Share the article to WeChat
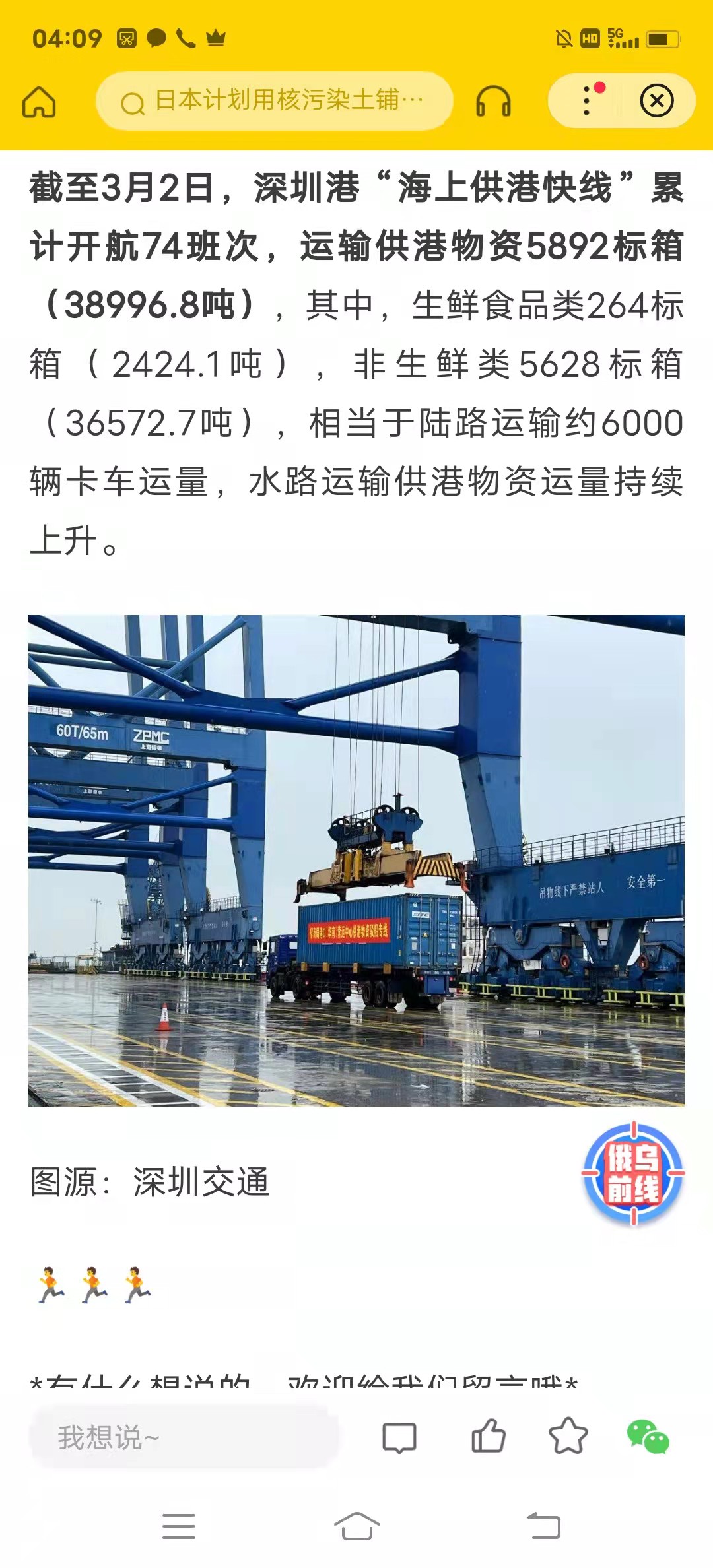 click(x=648, y=1437)
